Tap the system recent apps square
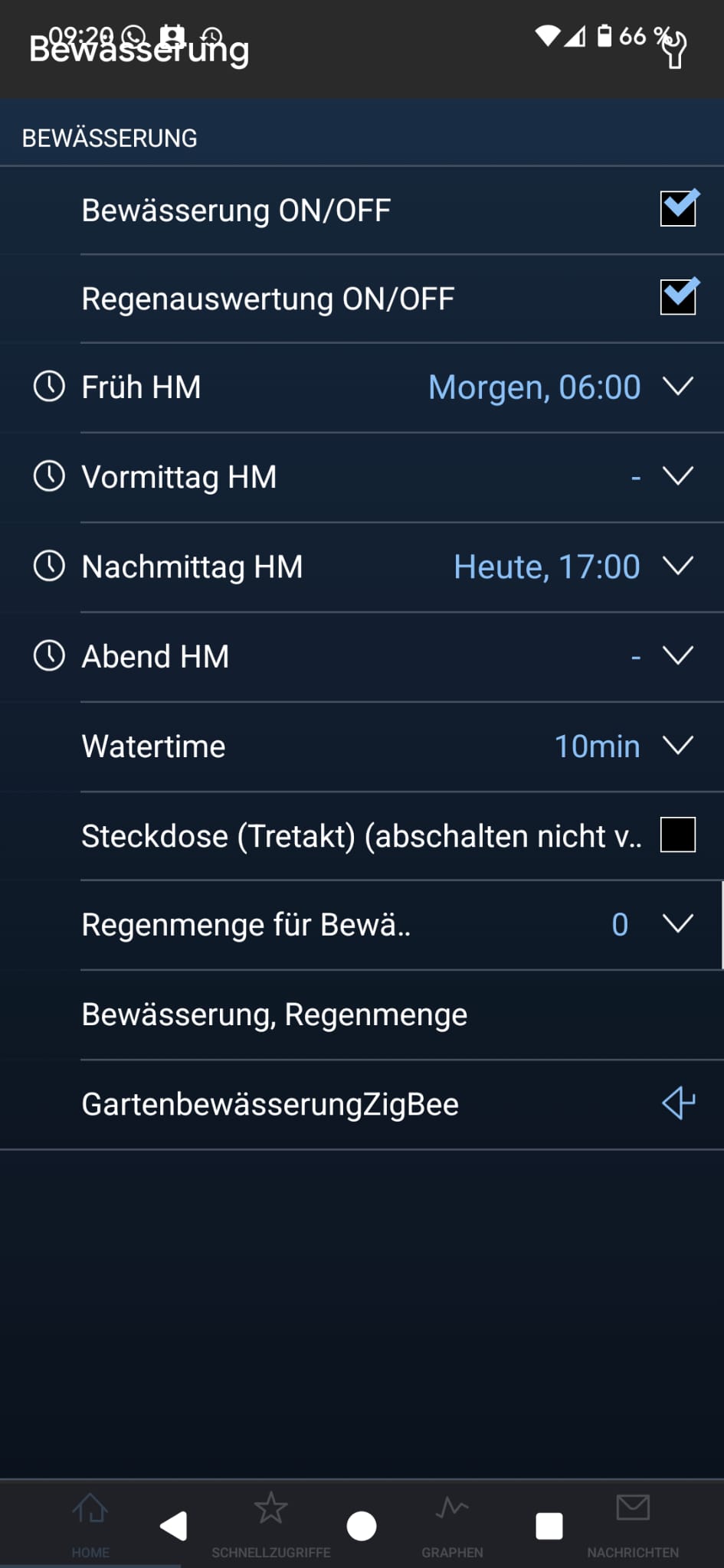This screenshot has width=724, height=1568. pos(549,1526)
